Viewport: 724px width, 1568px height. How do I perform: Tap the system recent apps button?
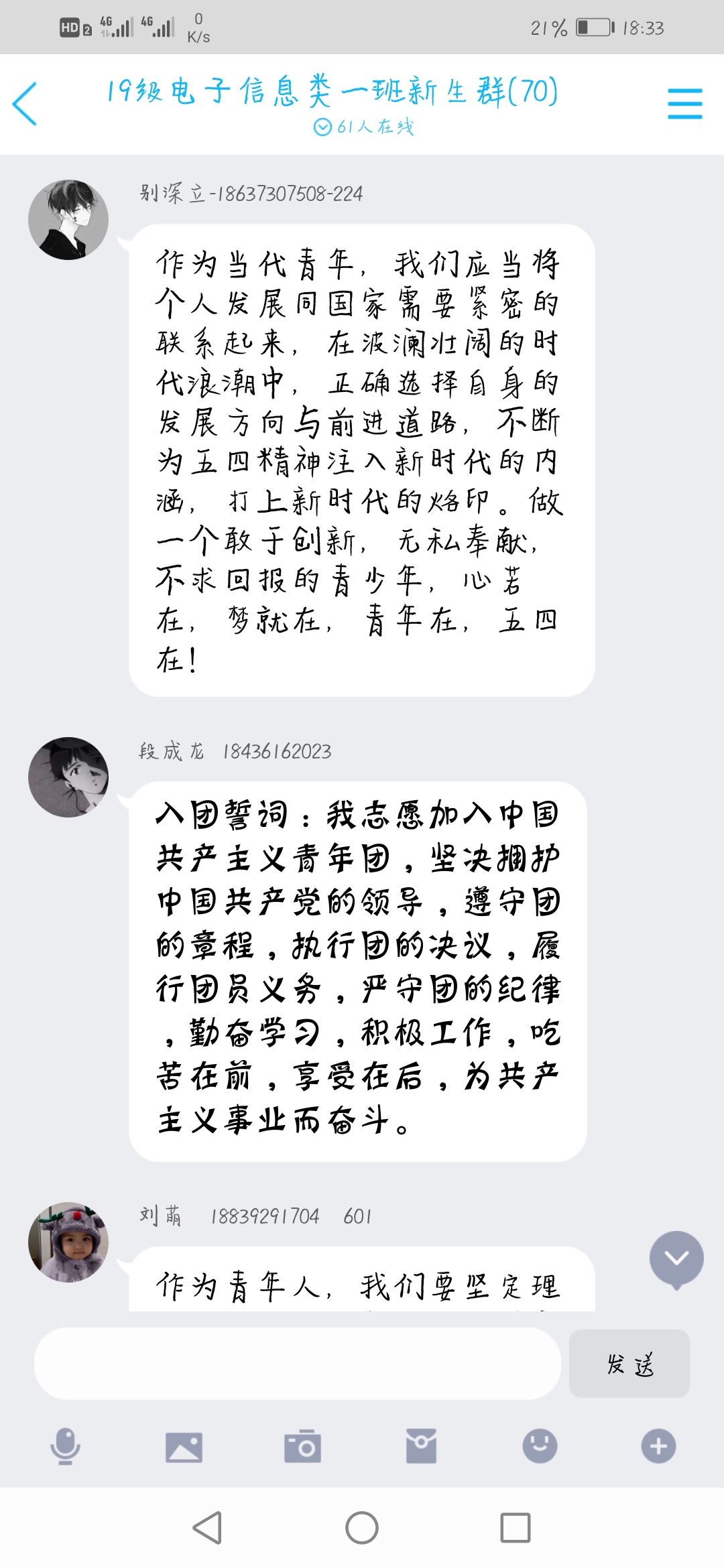[515, 1528]
